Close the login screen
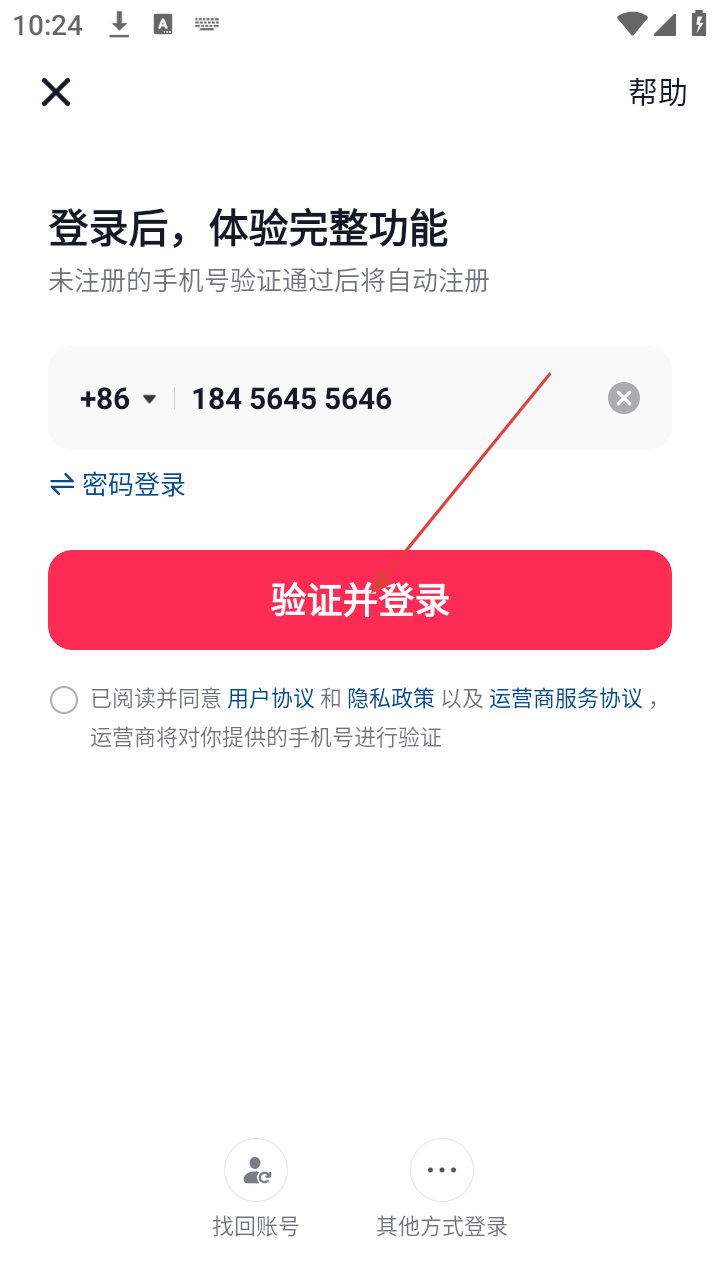Viewport: 720px width, 1280px height. point(56,92)
